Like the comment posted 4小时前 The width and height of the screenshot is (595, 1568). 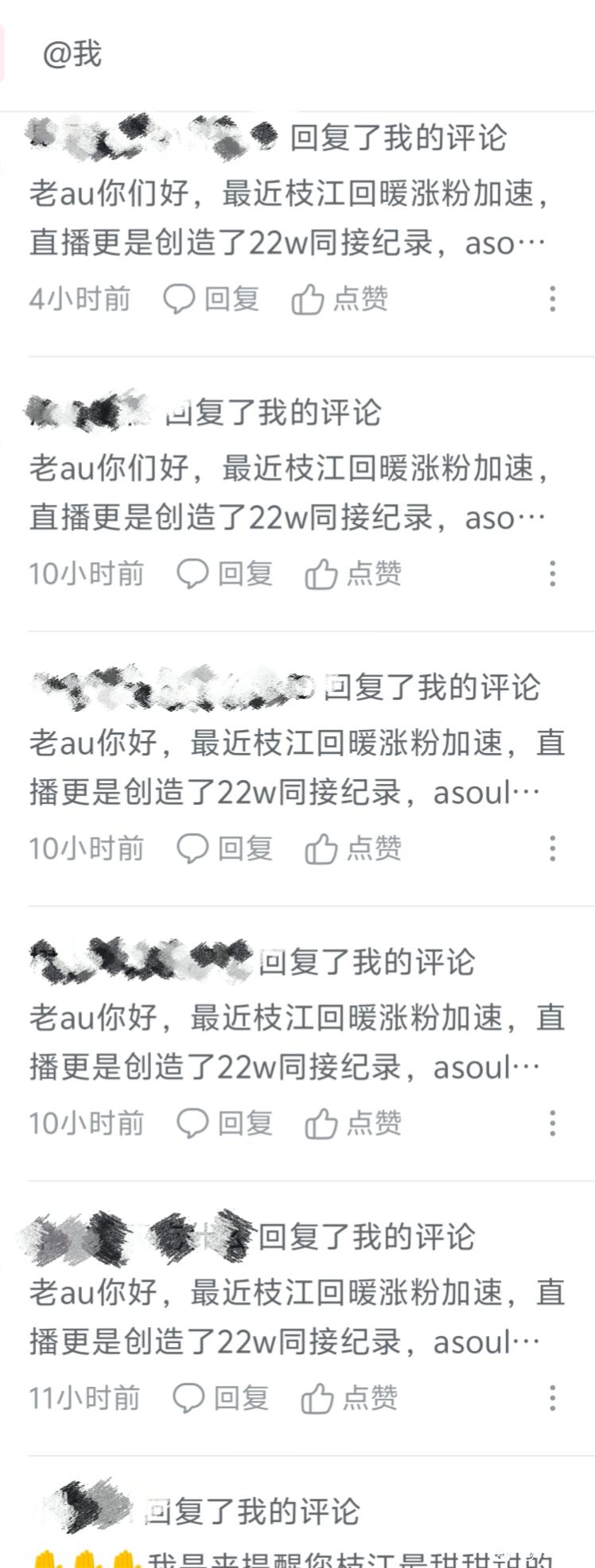(340, 299)
